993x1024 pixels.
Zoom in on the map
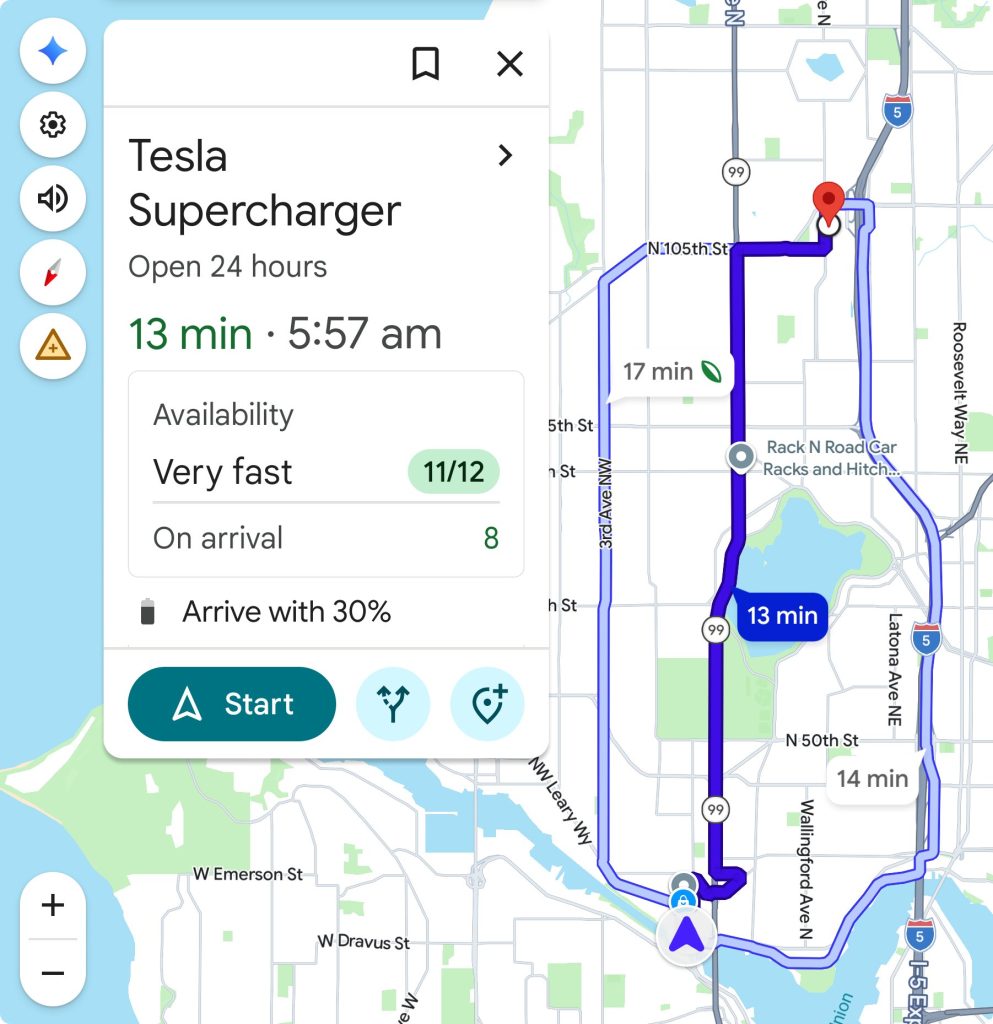tap(52, 905)
